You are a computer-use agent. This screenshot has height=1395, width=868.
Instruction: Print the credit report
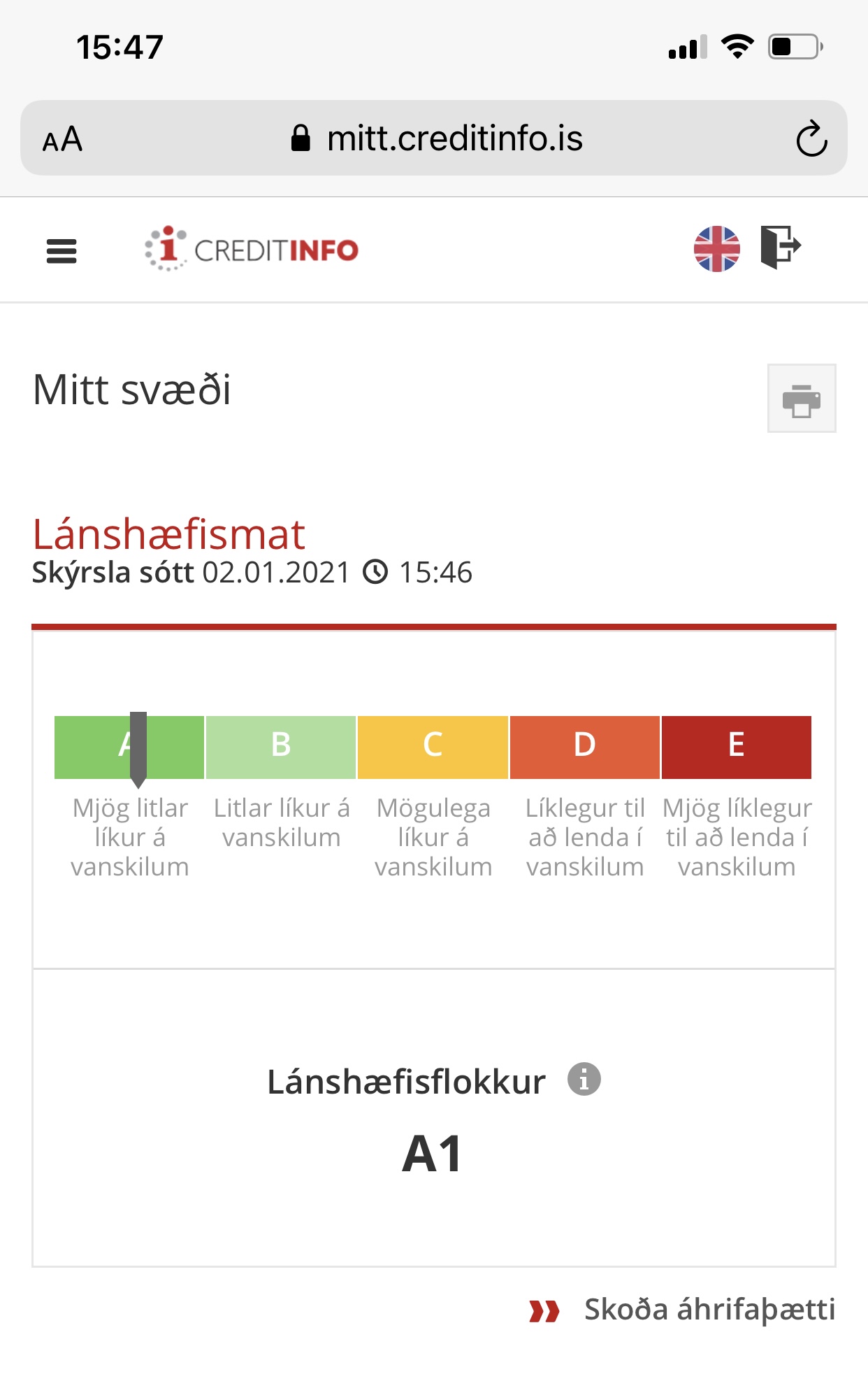(801, 399)
